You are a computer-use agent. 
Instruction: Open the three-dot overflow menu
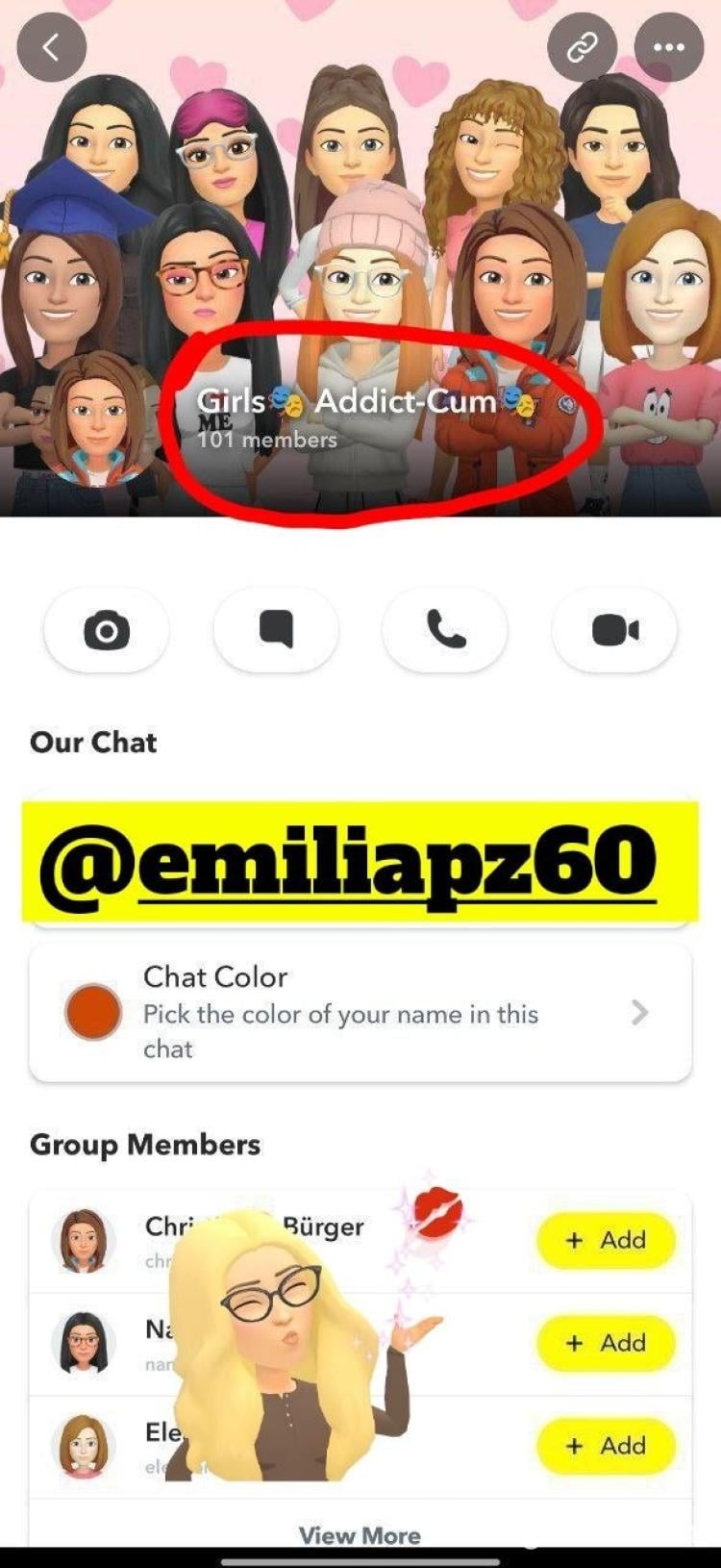click(x=668, y=46)
